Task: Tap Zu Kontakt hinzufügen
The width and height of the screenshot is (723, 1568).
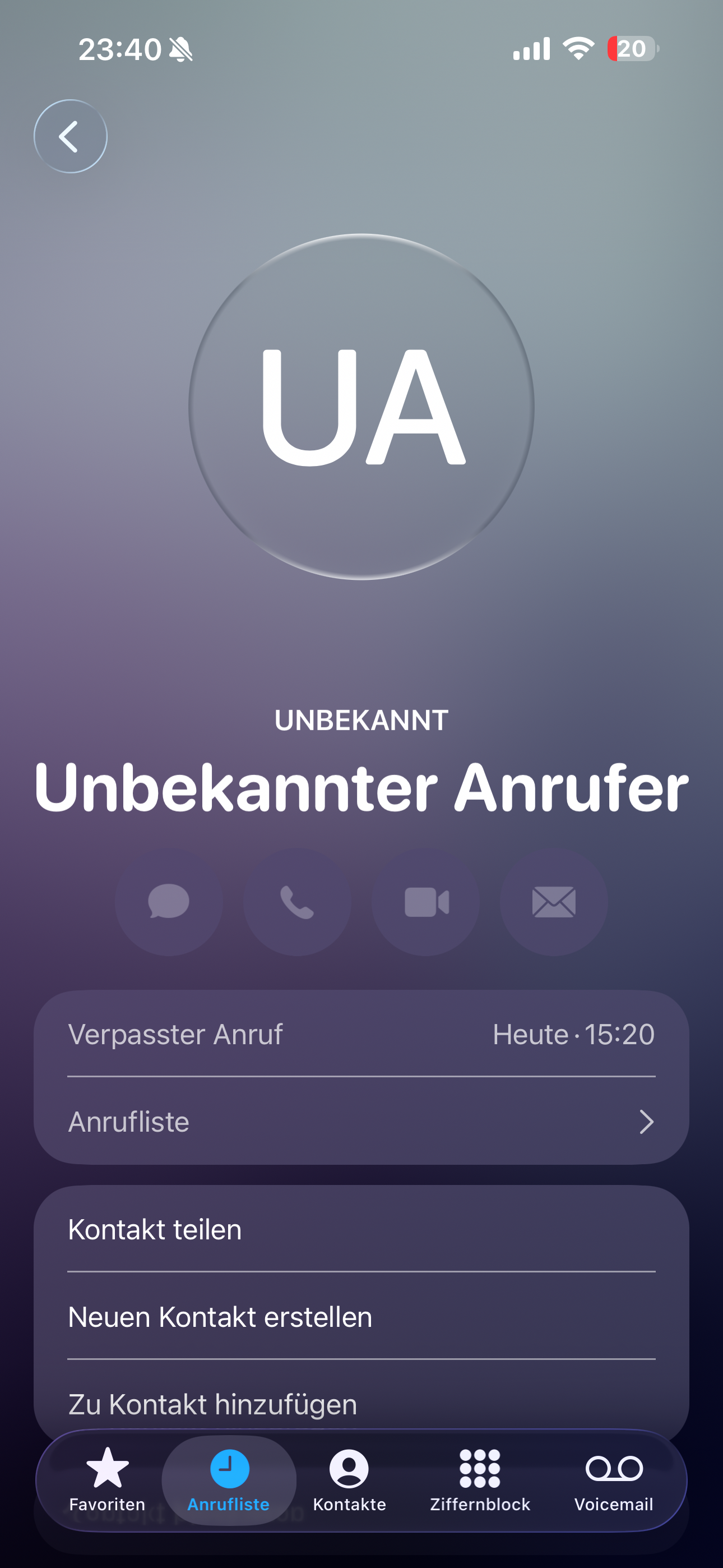Action: (x=361, y=1404)
